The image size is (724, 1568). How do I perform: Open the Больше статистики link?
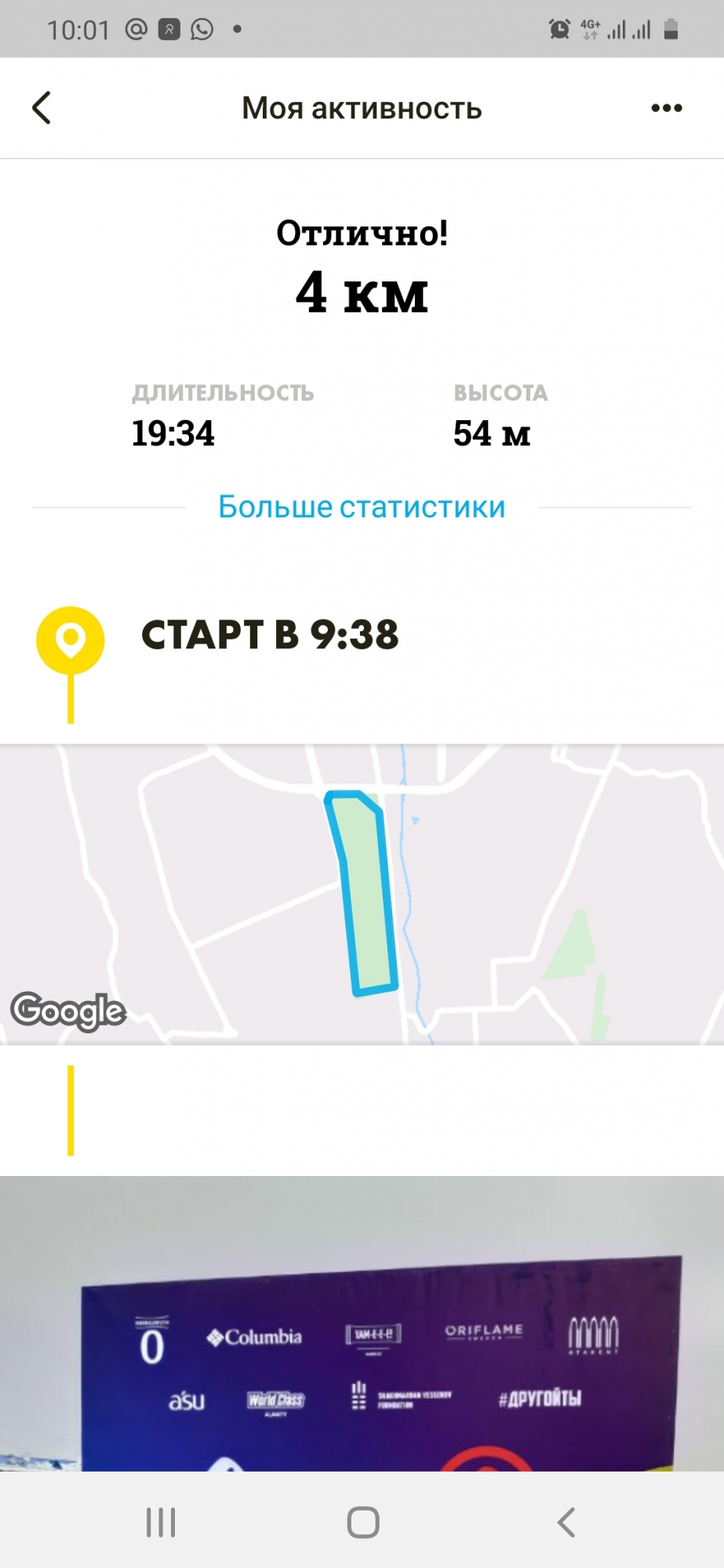[x=362, y=507]
